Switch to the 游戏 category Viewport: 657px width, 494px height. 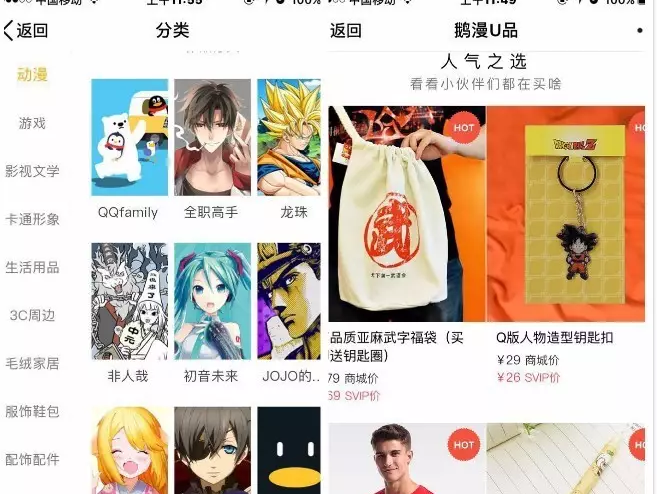[x=32, y=123]
